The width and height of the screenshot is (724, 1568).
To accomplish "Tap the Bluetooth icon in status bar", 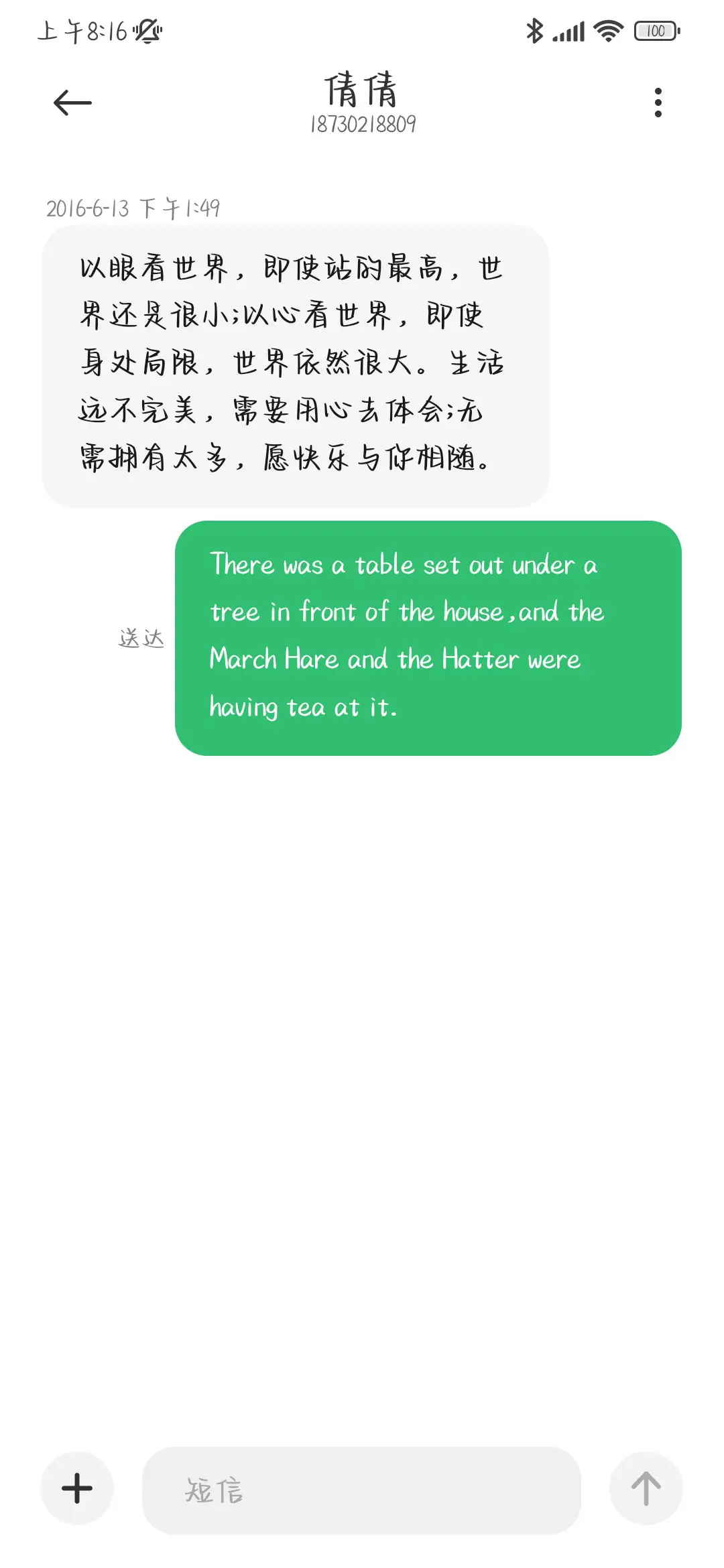I will point(534,31).
